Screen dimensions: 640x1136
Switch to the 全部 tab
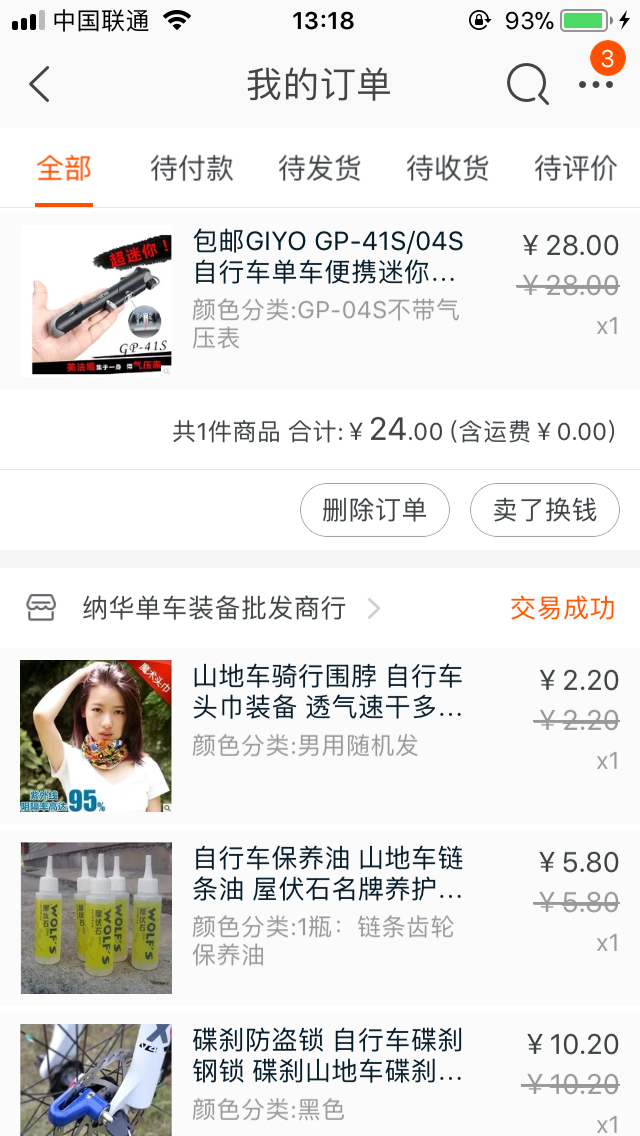point(64,168)
